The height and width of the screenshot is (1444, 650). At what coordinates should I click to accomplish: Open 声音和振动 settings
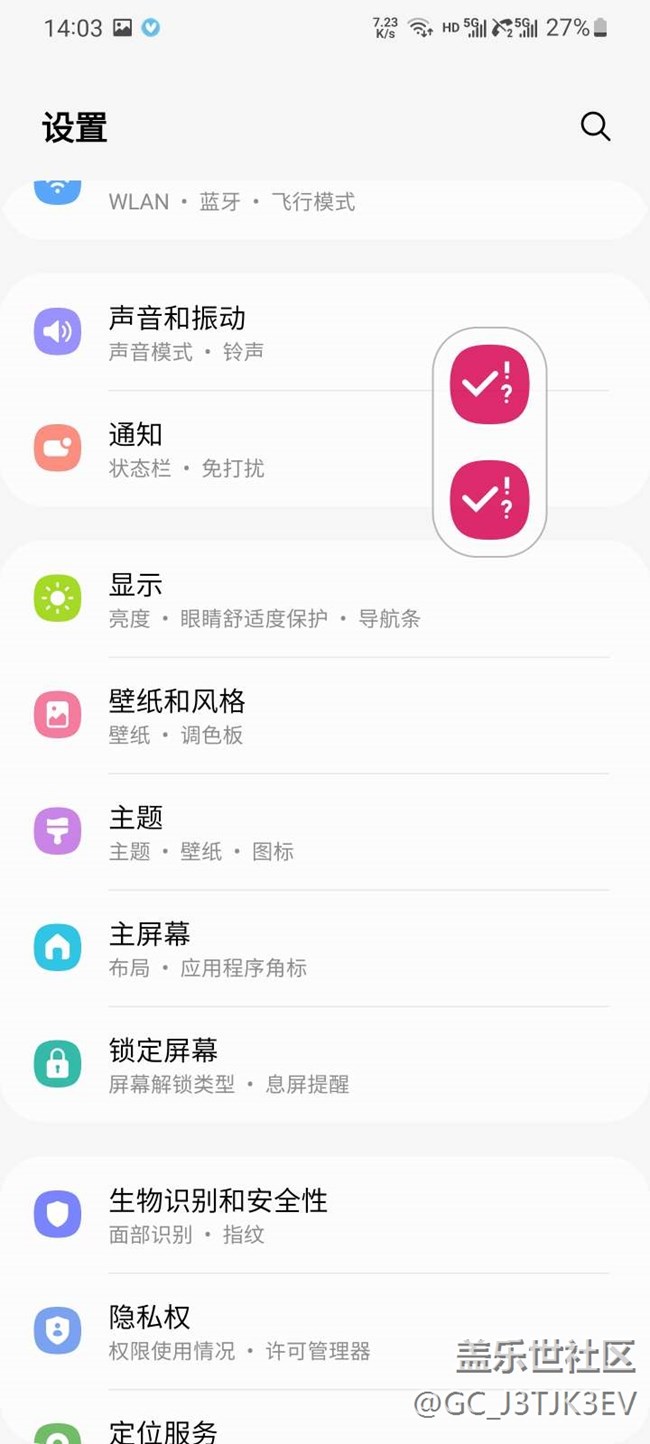(325, 333)
